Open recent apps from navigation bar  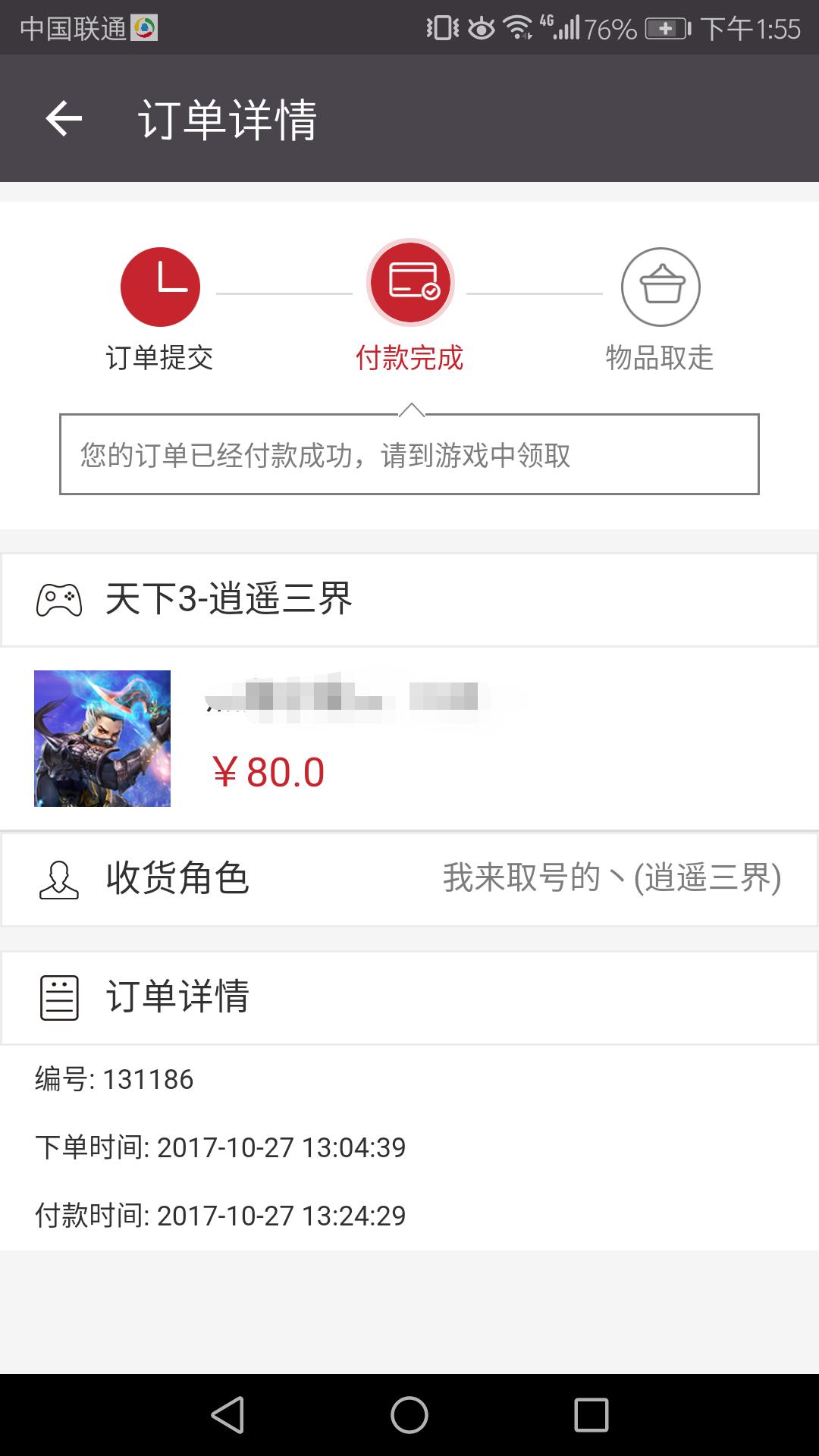[591, 1415]
